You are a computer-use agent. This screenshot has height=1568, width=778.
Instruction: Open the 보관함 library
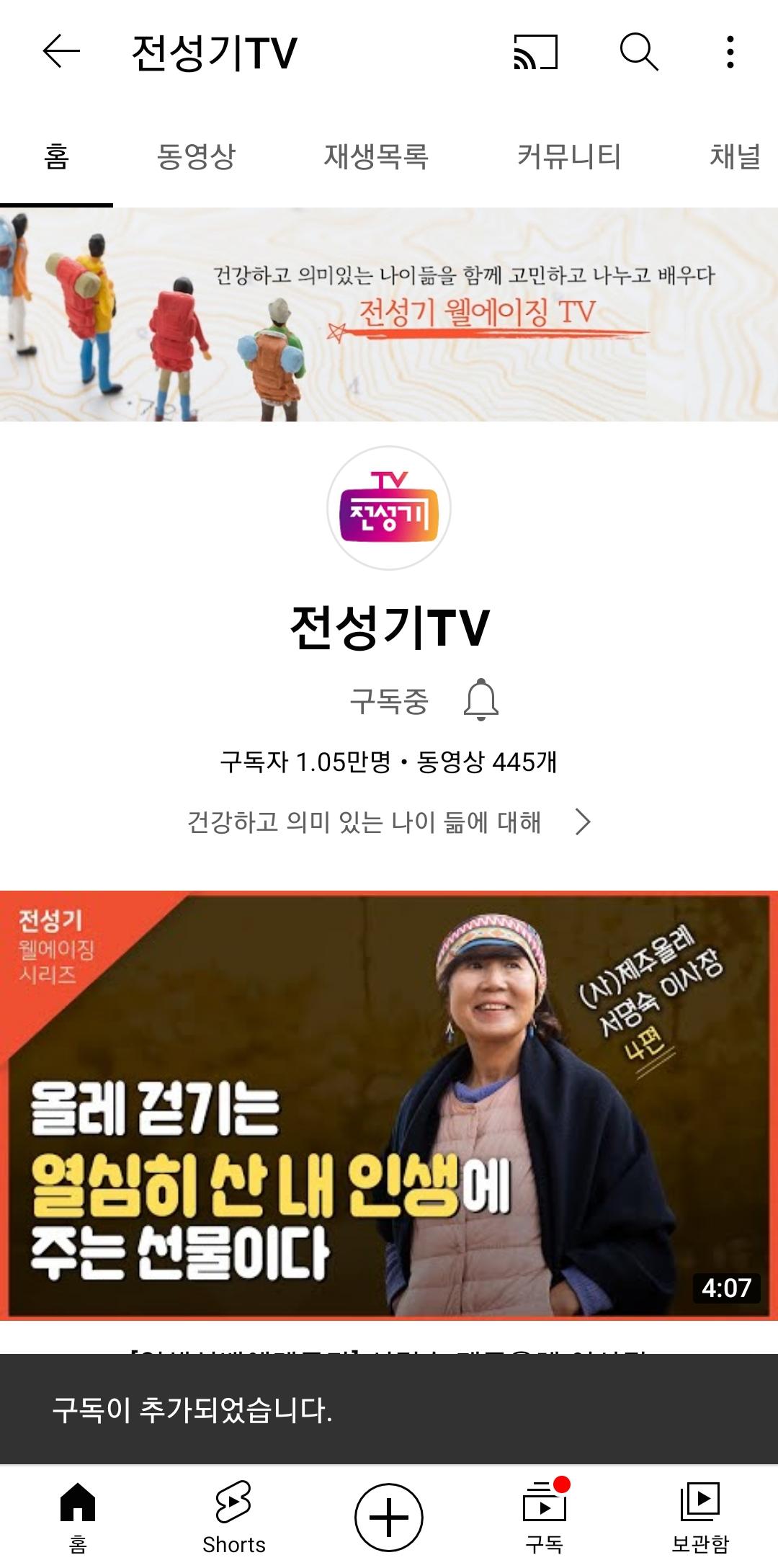(700, 1516)
